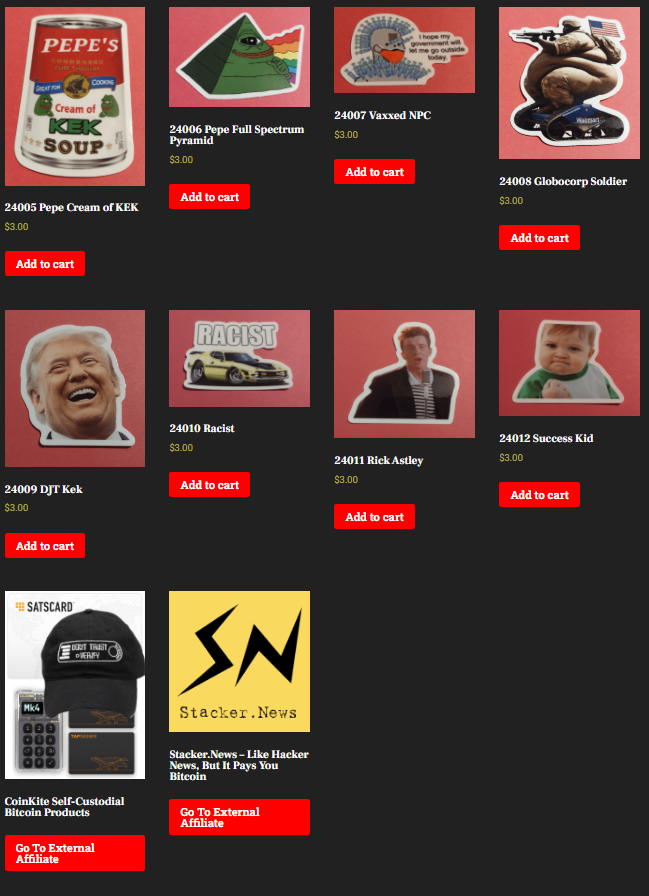Open the Rick Astley sticker image
Image resolution: width=649 pixels, height=896 pixels.
coord(404,374)
